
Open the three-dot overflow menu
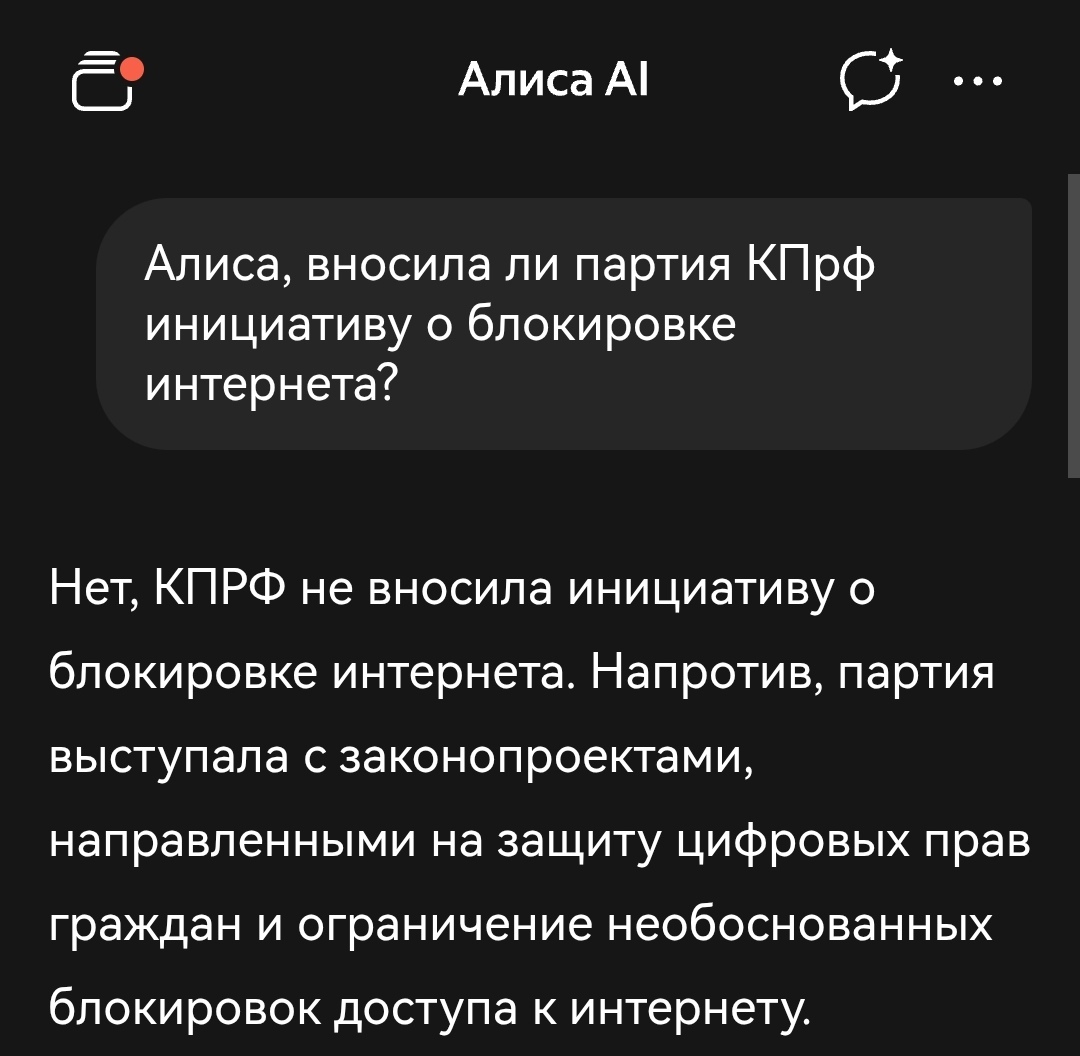pos(978,81)
